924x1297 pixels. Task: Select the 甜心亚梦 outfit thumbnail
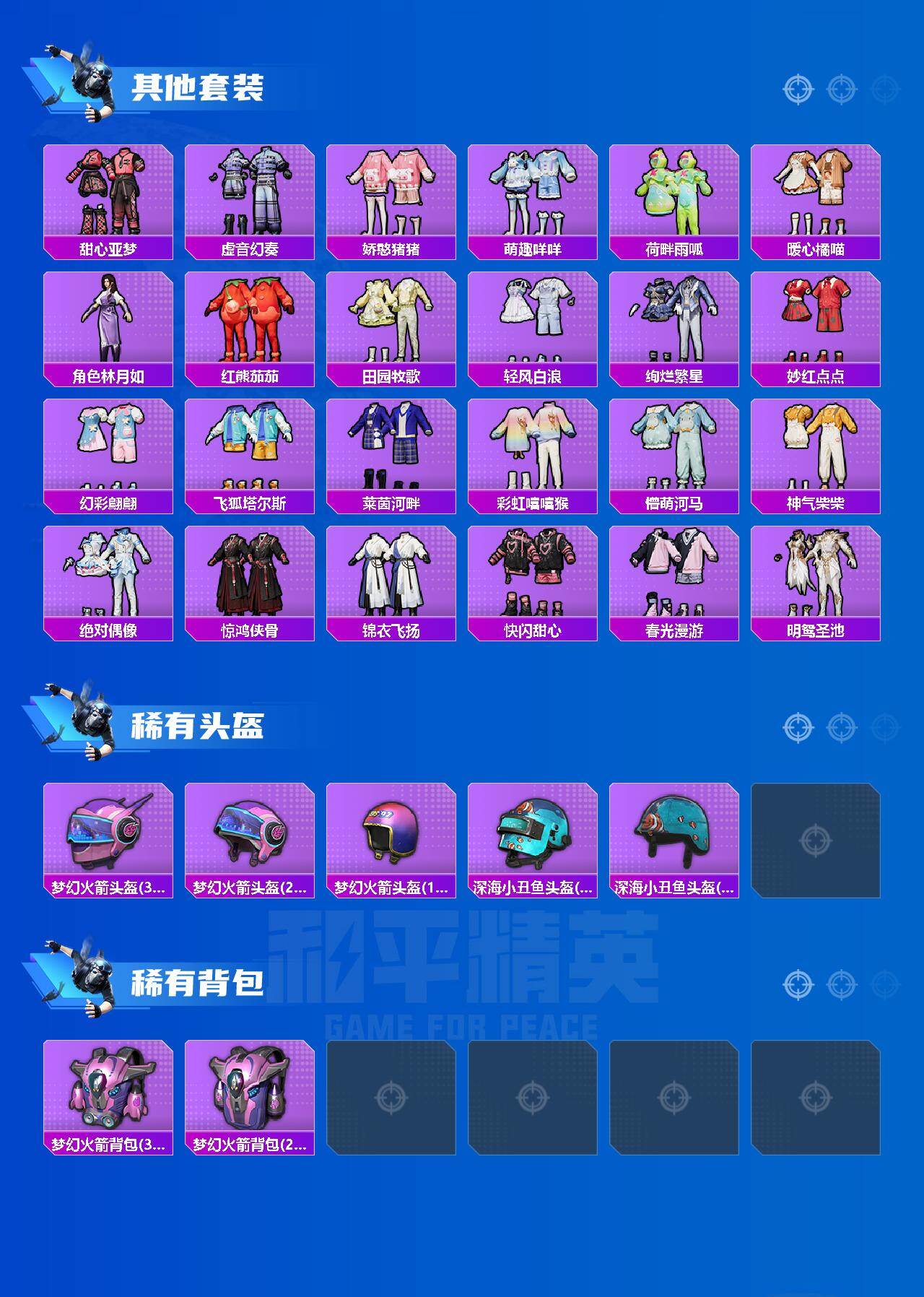click(110, 195)
